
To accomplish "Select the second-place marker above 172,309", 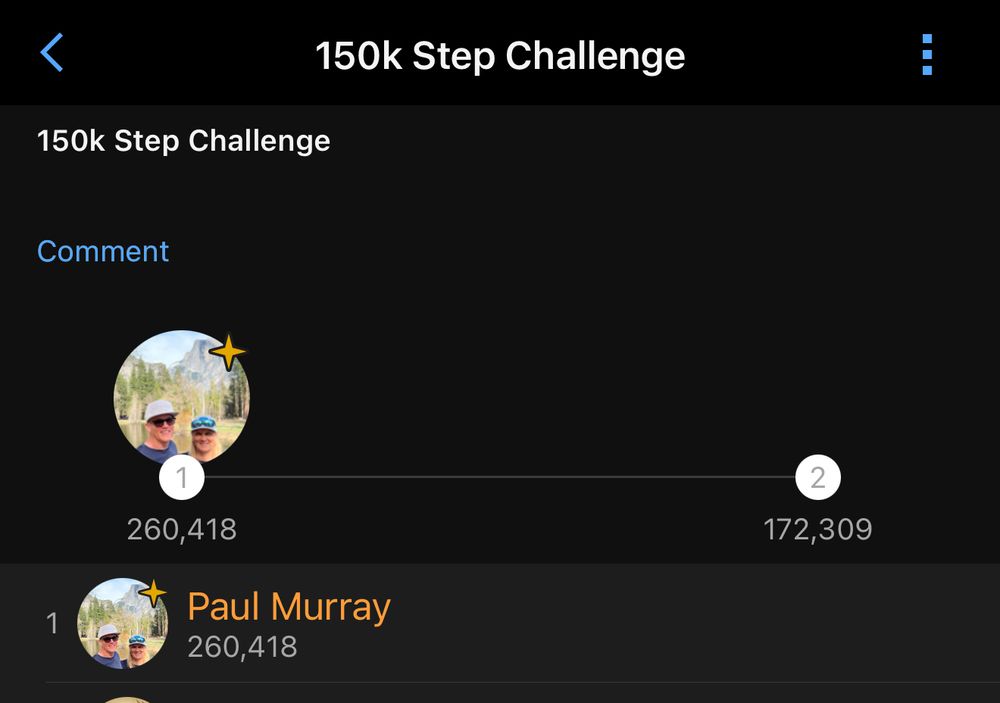I will coord(818,477).
